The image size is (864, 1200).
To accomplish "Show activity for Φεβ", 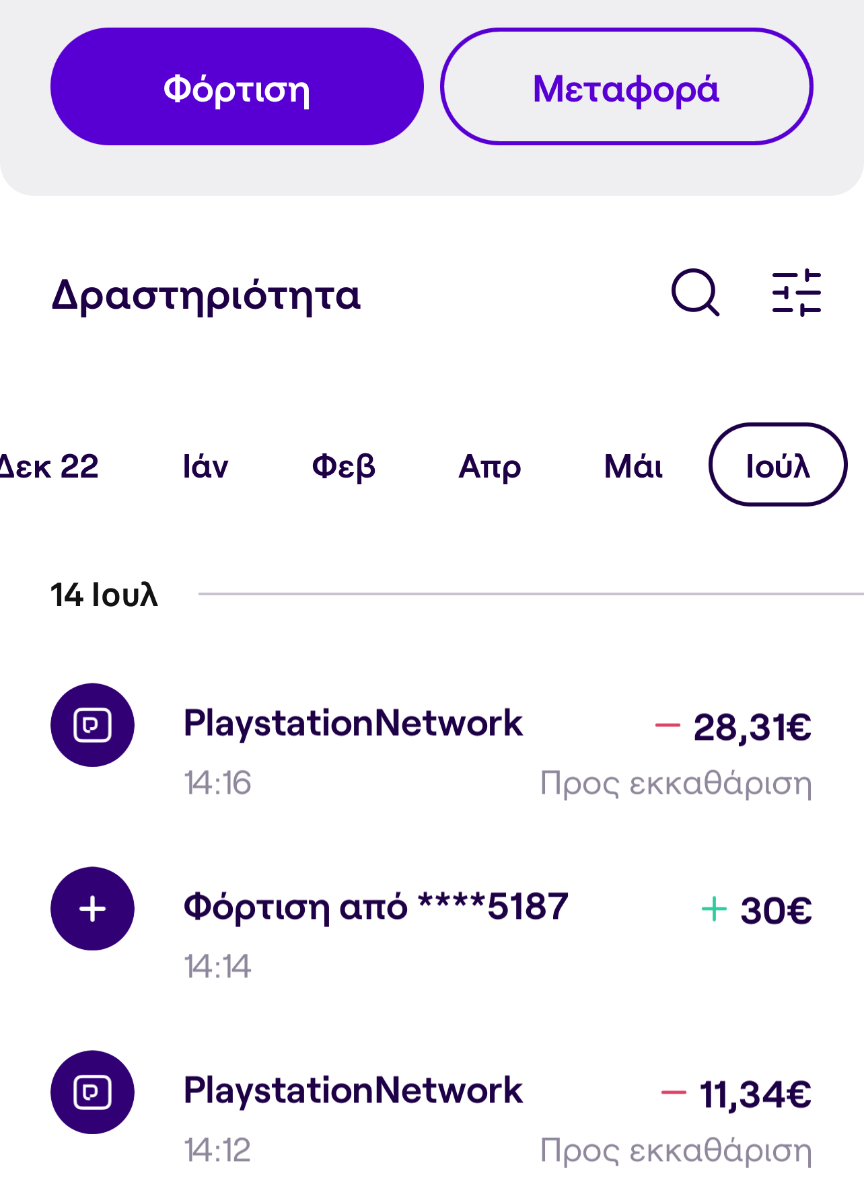I will coord(343,466).
